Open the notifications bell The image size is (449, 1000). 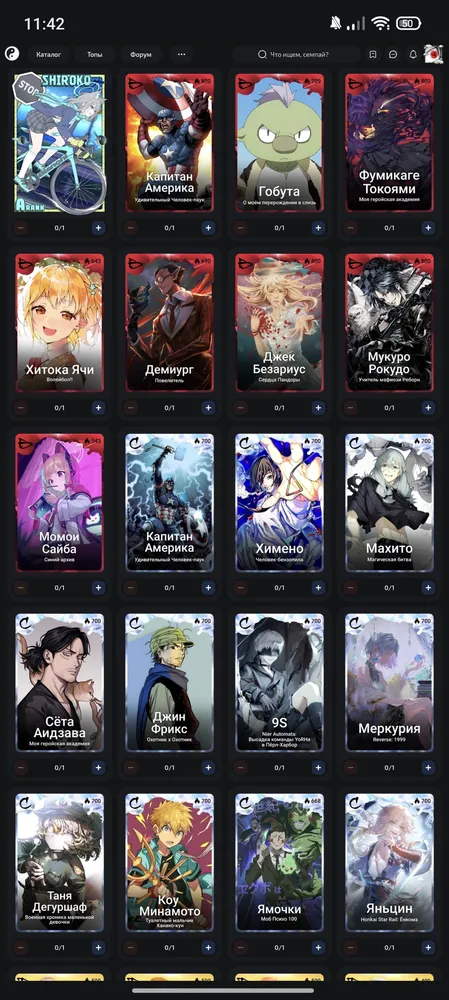[x=413, y=55]
